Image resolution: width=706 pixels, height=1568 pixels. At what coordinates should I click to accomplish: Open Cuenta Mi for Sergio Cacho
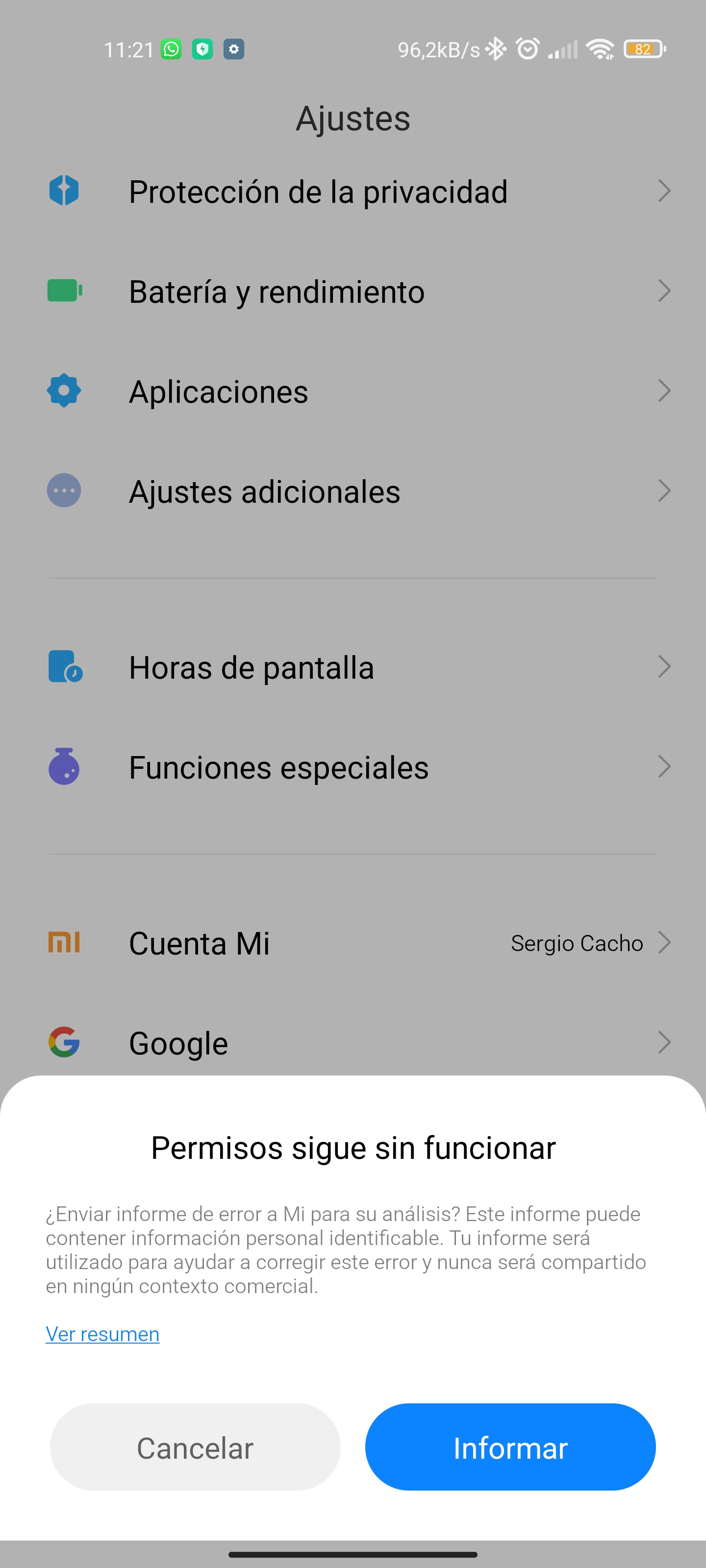point(353,943)
